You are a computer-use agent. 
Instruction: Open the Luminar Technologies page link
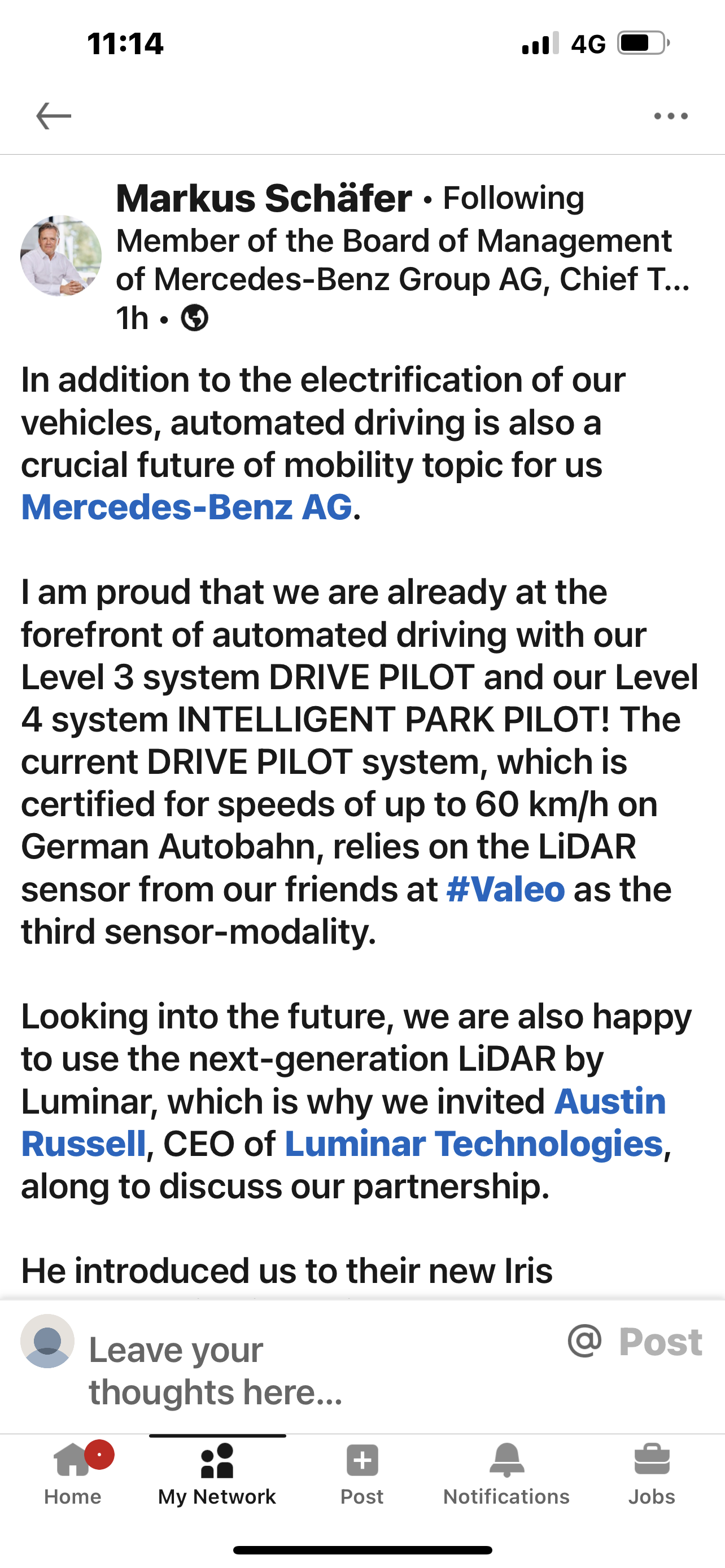pos(474,1143)
